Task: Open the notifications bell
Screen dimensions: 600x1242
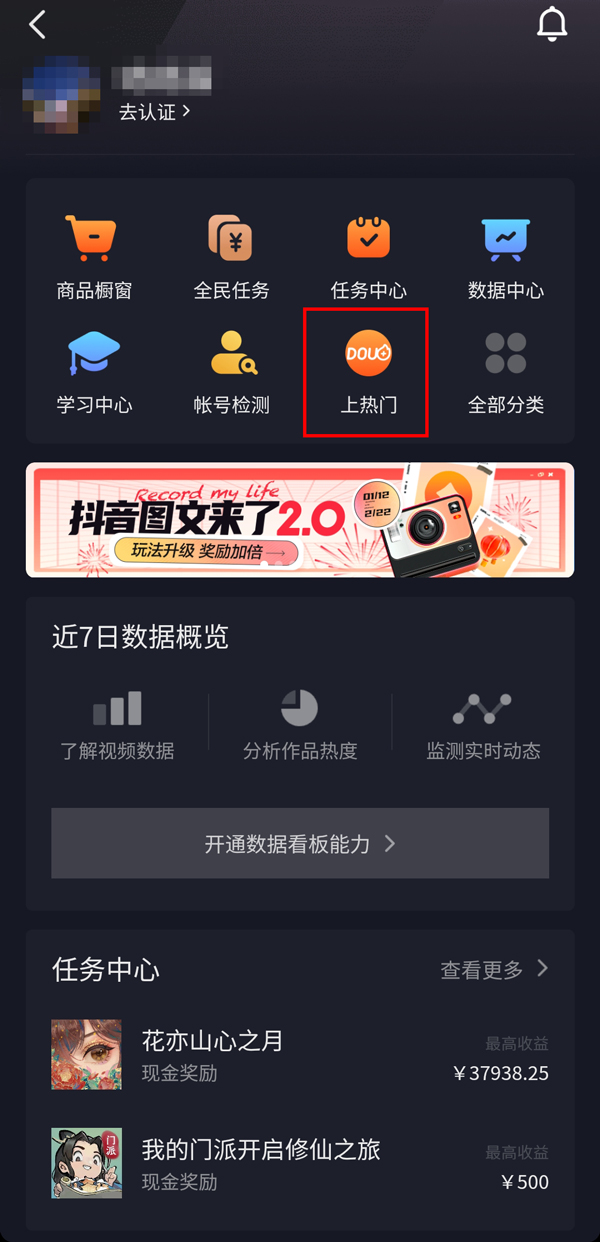Action: click(x=552, y=25)
